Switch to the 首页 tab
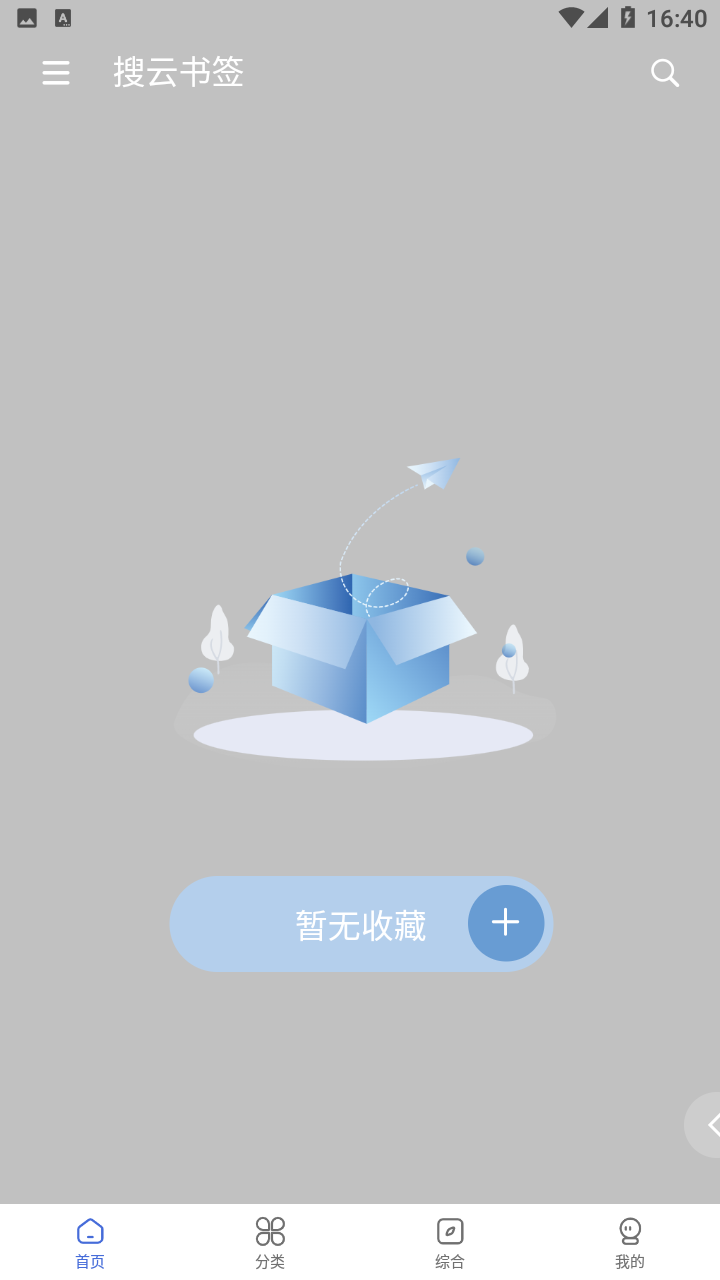 (90, 1243)
